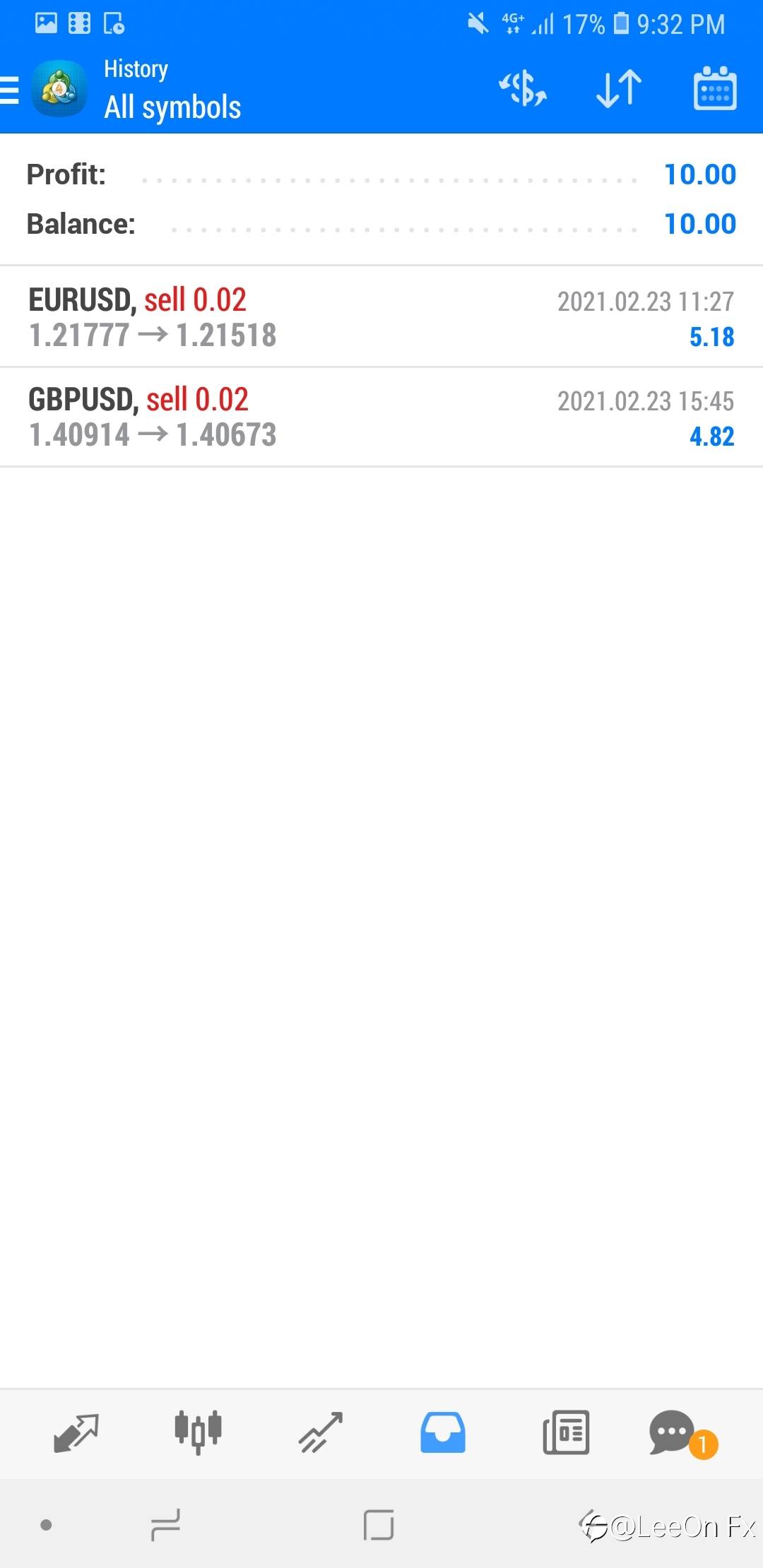
Task: Switch to the candlestick Chart tab
Action: (x=198, y=1432)
